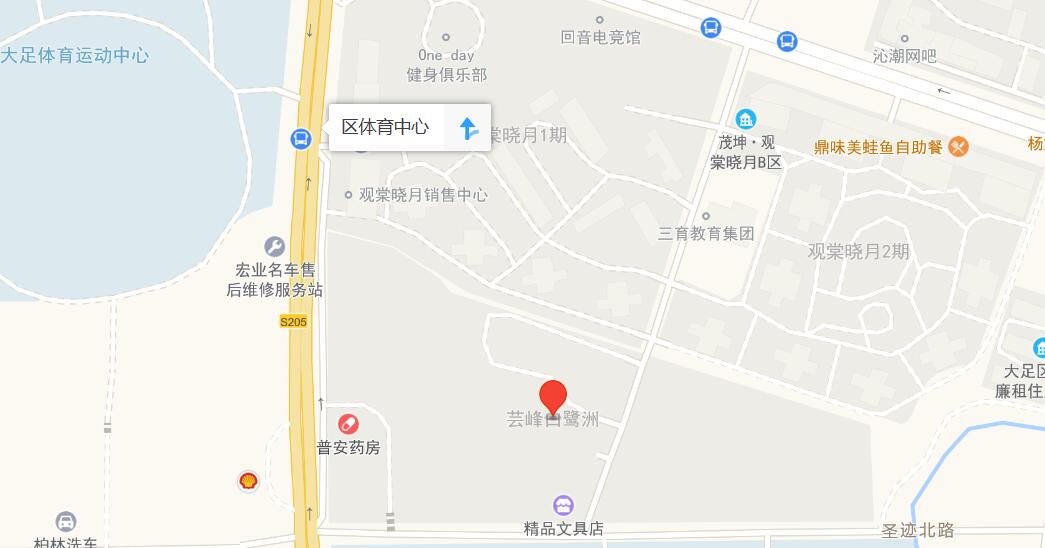Open 普安药房 pharmacy marker
Screen dimensions: 1045x548
pos(348,424)
